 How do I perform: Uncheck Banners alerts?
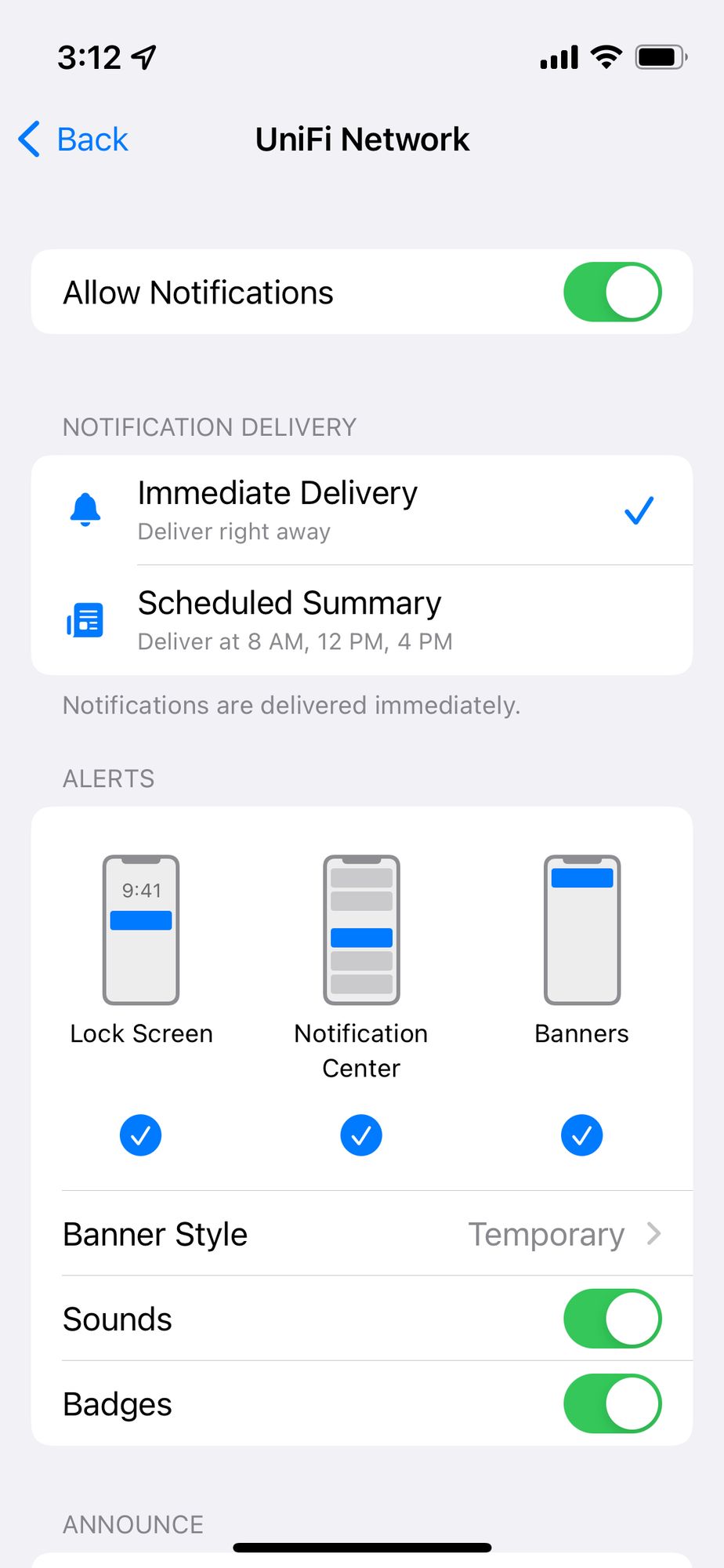tap(581, 1134)
